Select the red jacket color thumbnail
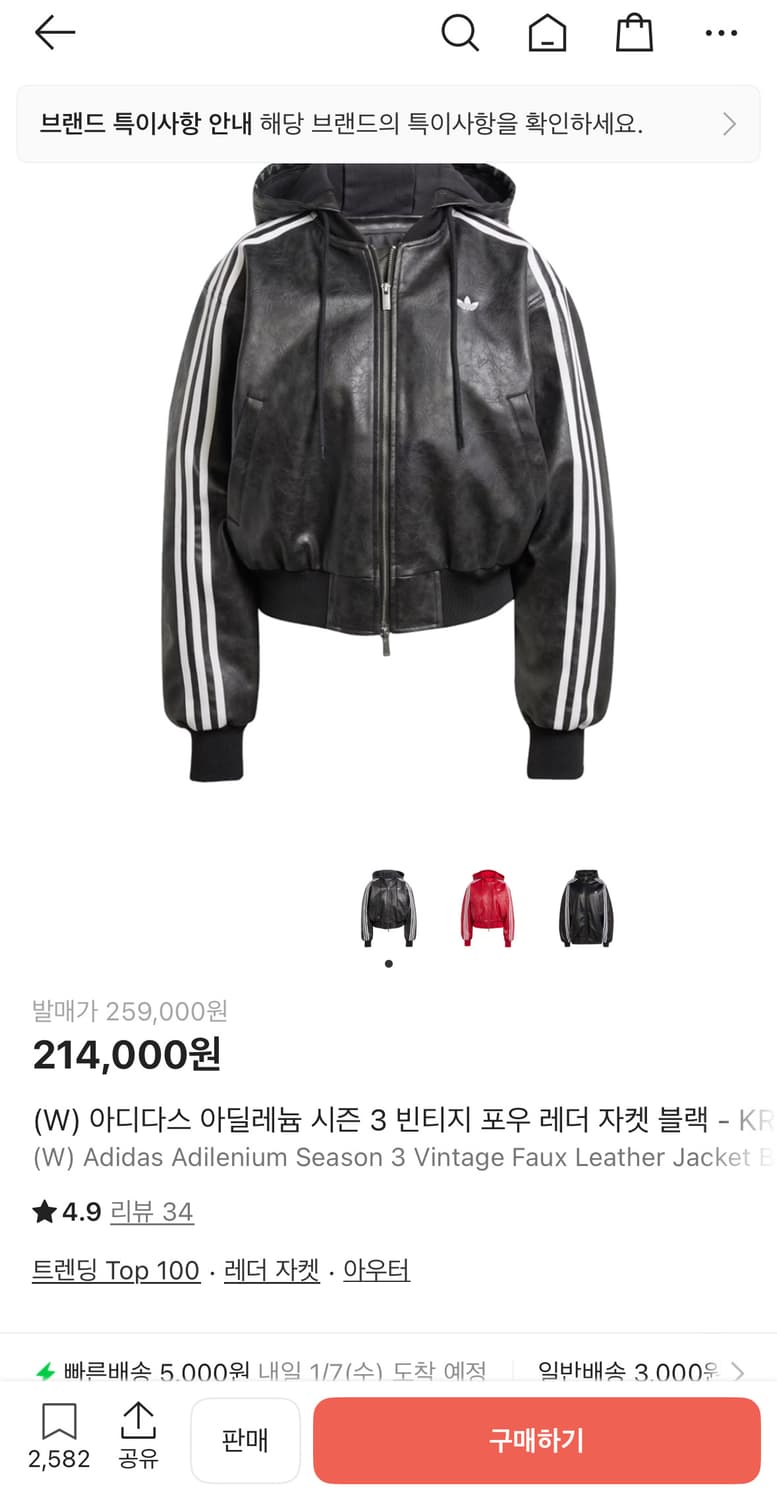Image resolution: width=777 pixels, height=1500 pixels. point(487,905)
